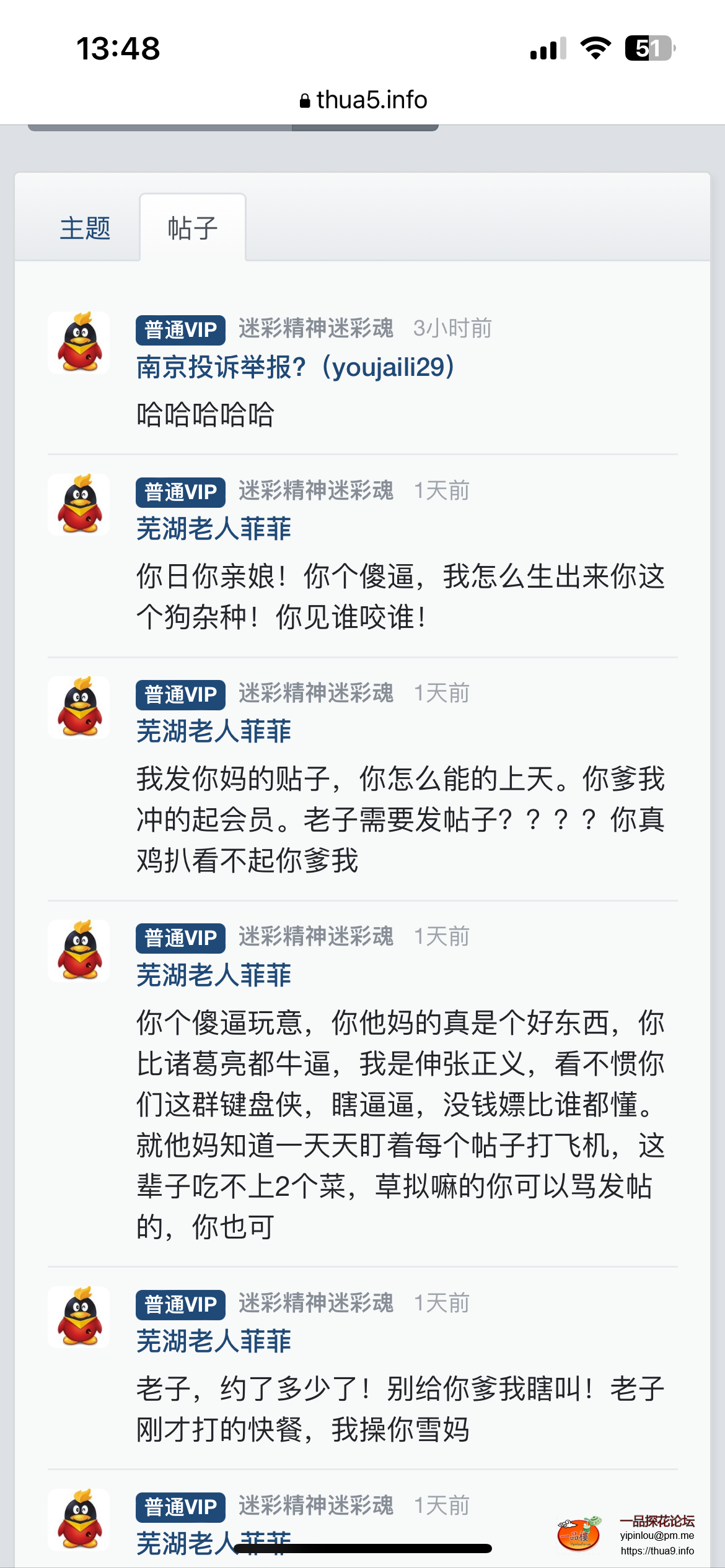725x1568 pixels.
Task: Open 芜湖老人菲菲 thread above the 我发你妈的贴子 post
Action: coord(213,731)
